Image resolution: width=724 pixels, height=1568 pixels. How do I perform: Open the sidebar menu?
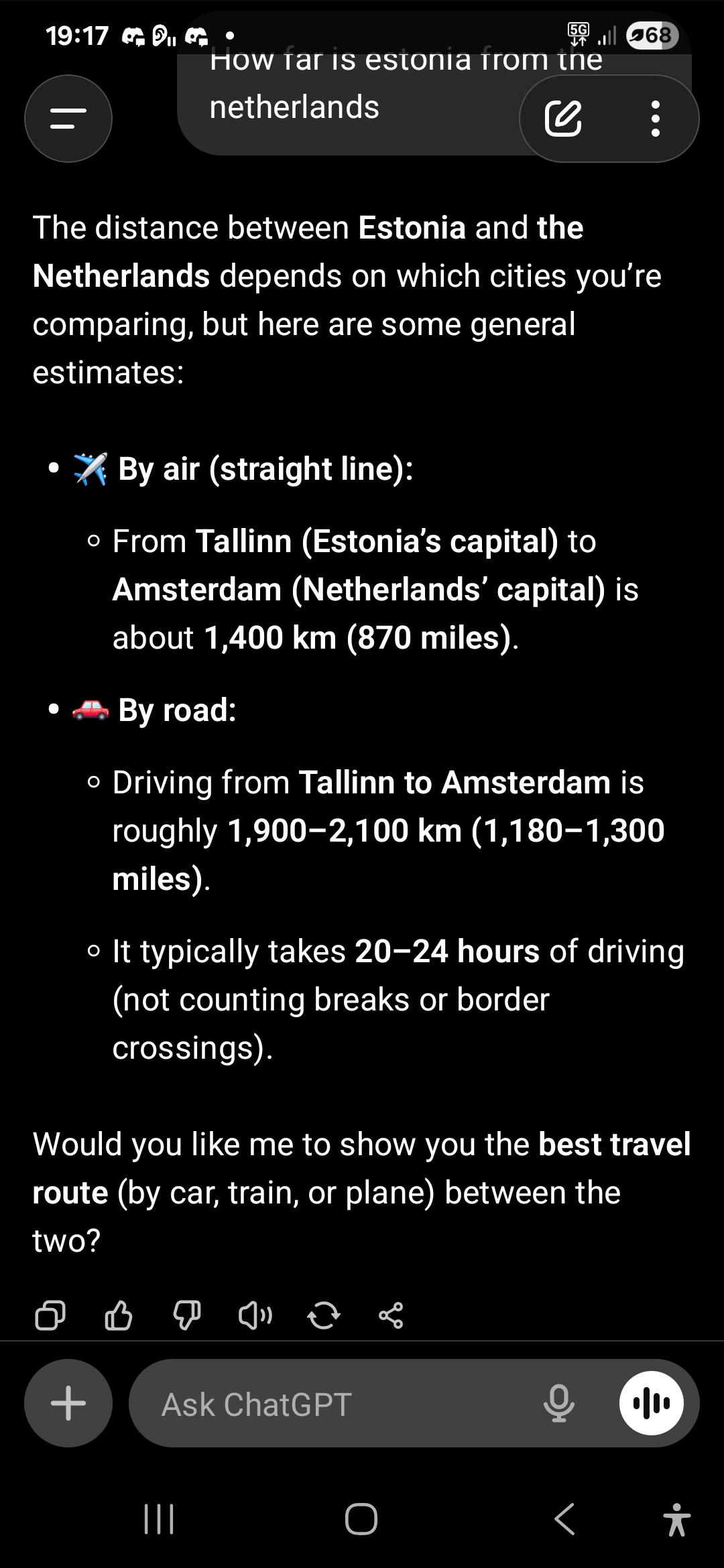pos(68,119)
